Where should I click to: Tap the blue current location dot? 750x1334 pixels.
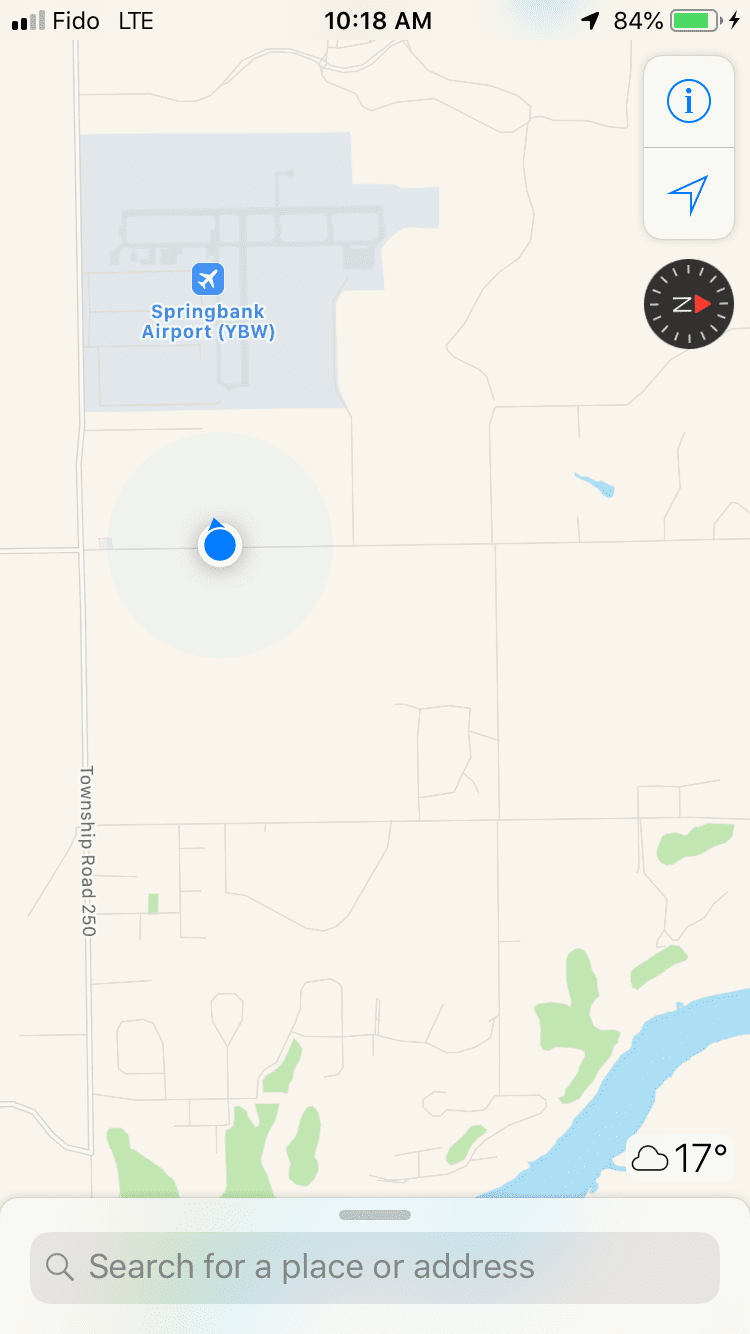point(219,546)
